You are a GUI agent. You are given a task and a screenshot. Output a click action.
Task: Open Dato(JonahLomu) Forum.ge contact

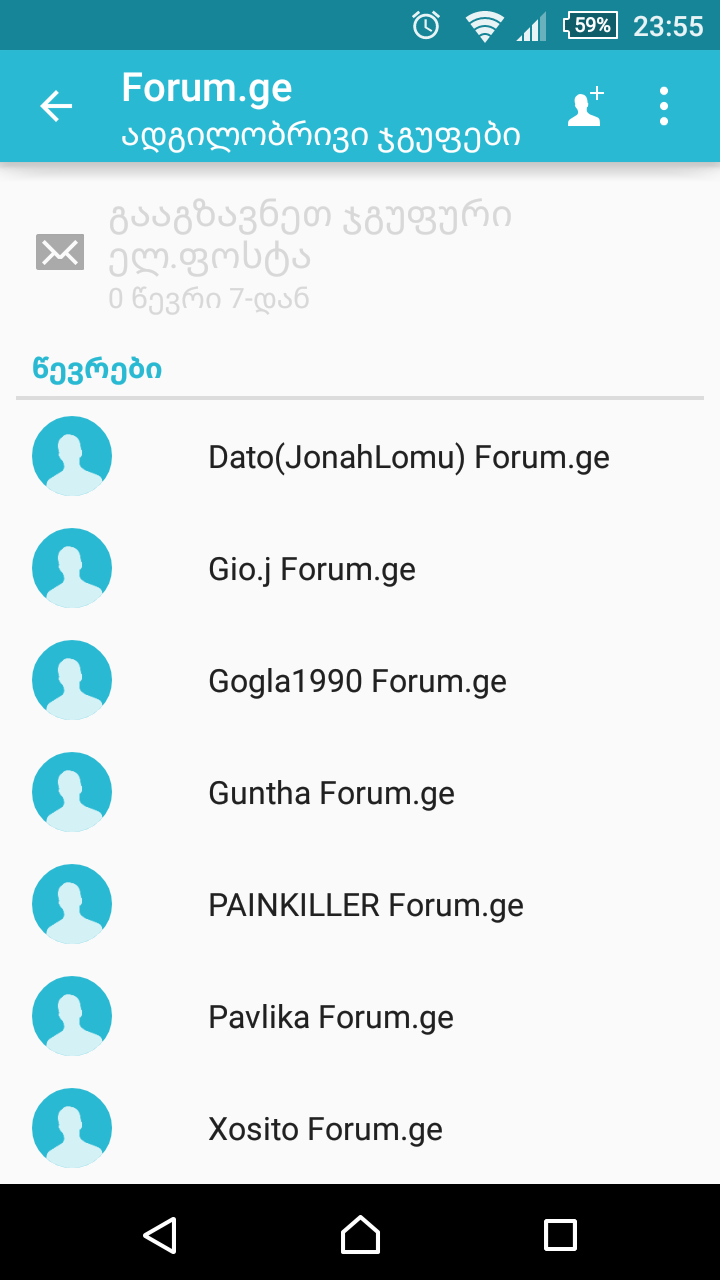[408, 457]
